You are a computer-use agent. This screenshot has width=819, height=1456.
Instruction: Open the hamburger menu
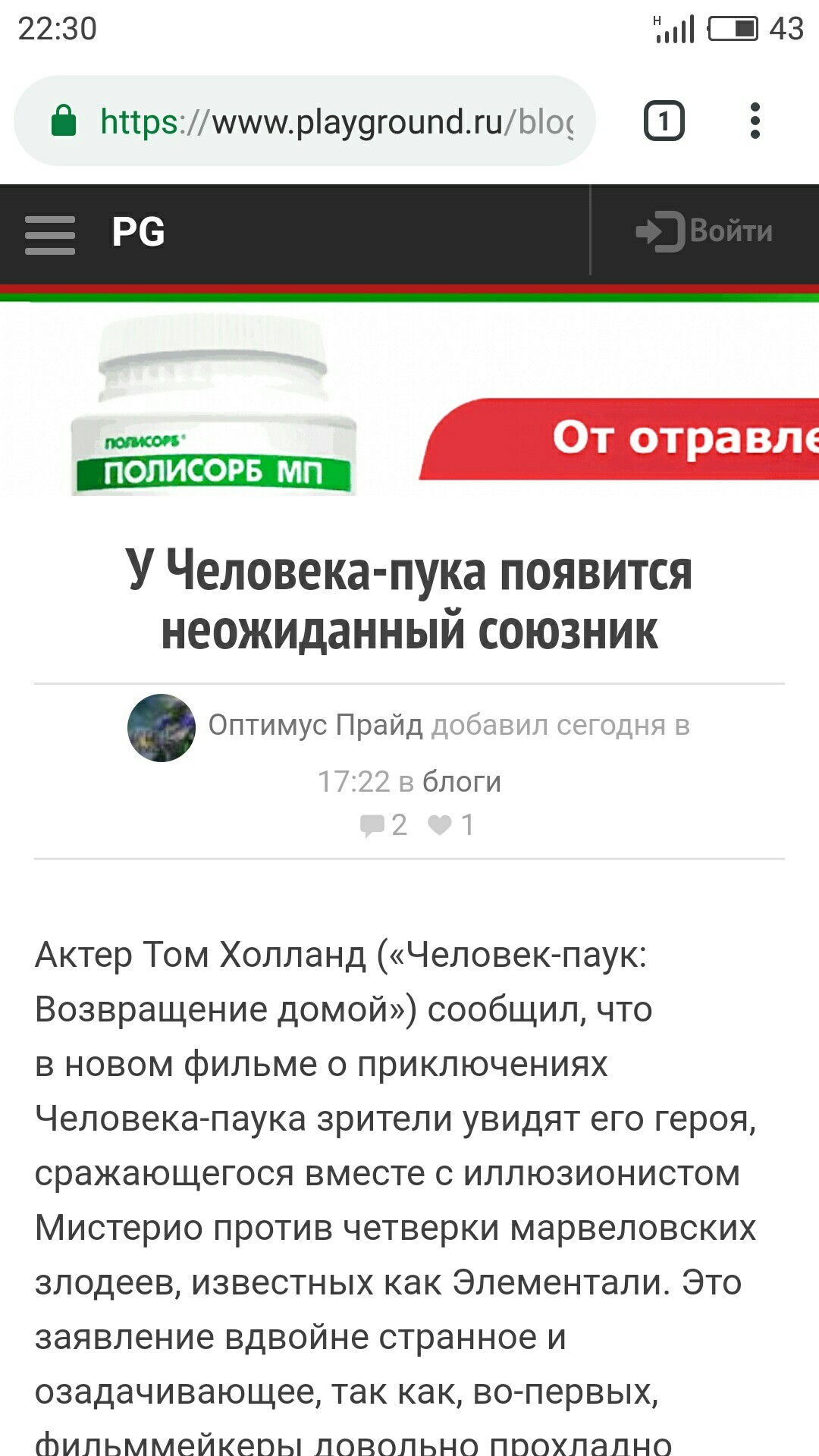[x=50, y=235]
